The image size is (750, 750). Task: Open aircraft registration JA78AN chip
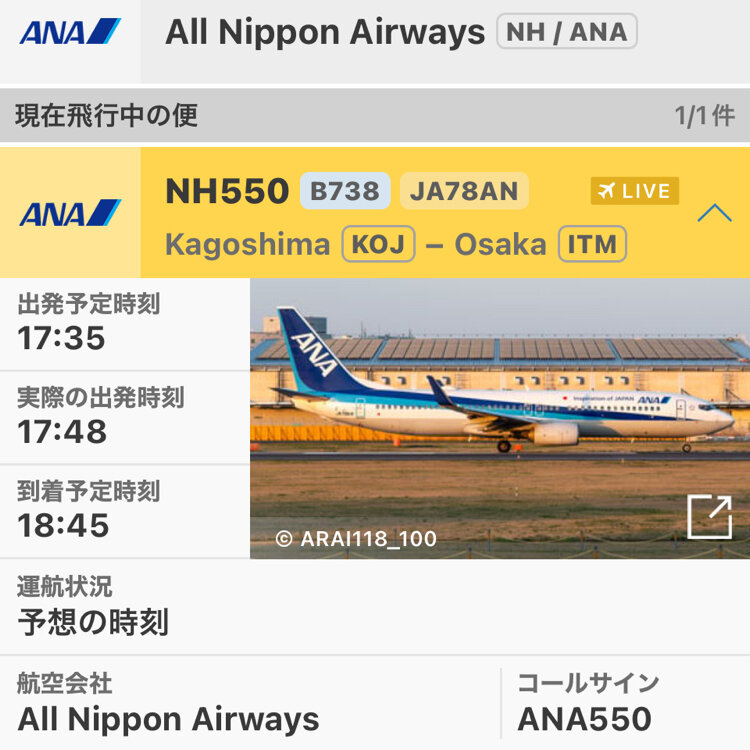click(464, 191)
